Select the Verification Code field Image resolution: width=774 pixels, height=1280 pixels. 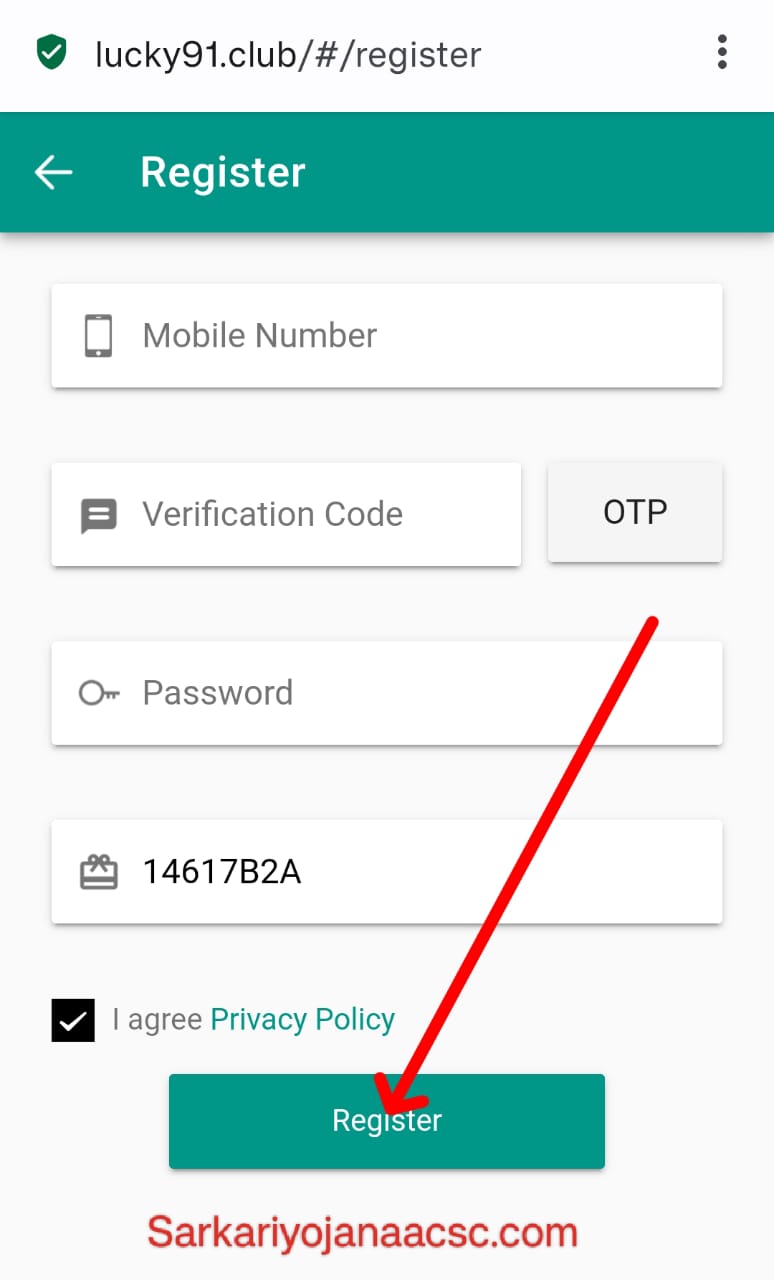click(x=286, y=514)
